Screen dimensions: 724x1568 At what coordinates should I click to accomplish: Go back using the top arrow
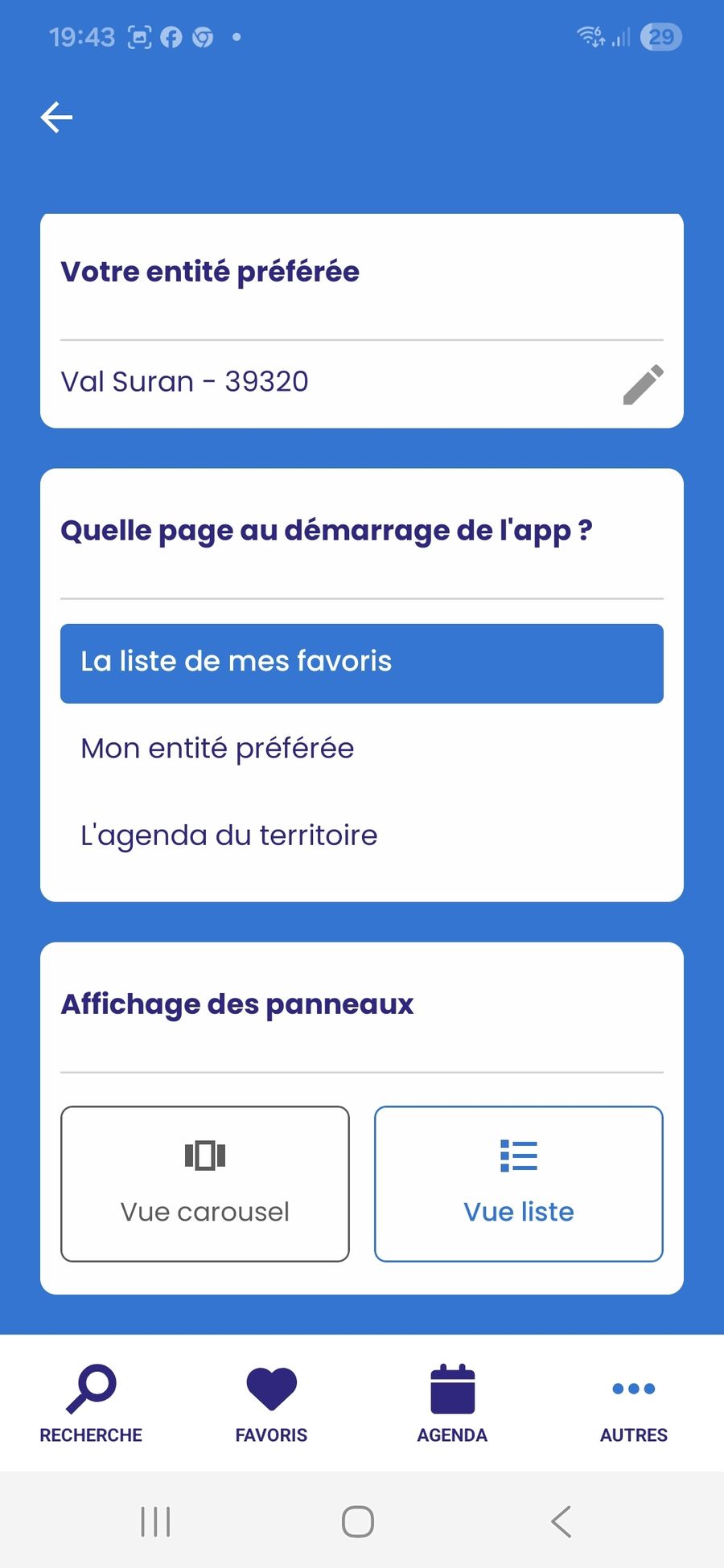tap(56, 117)
